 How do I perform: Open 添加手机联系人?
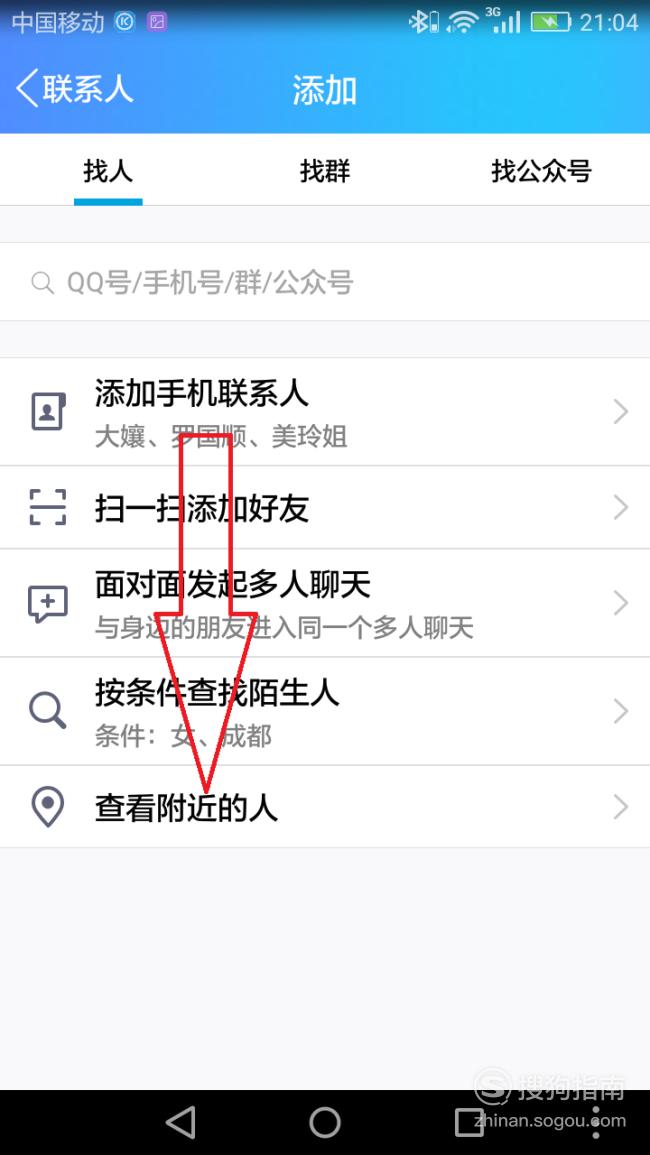325,412
